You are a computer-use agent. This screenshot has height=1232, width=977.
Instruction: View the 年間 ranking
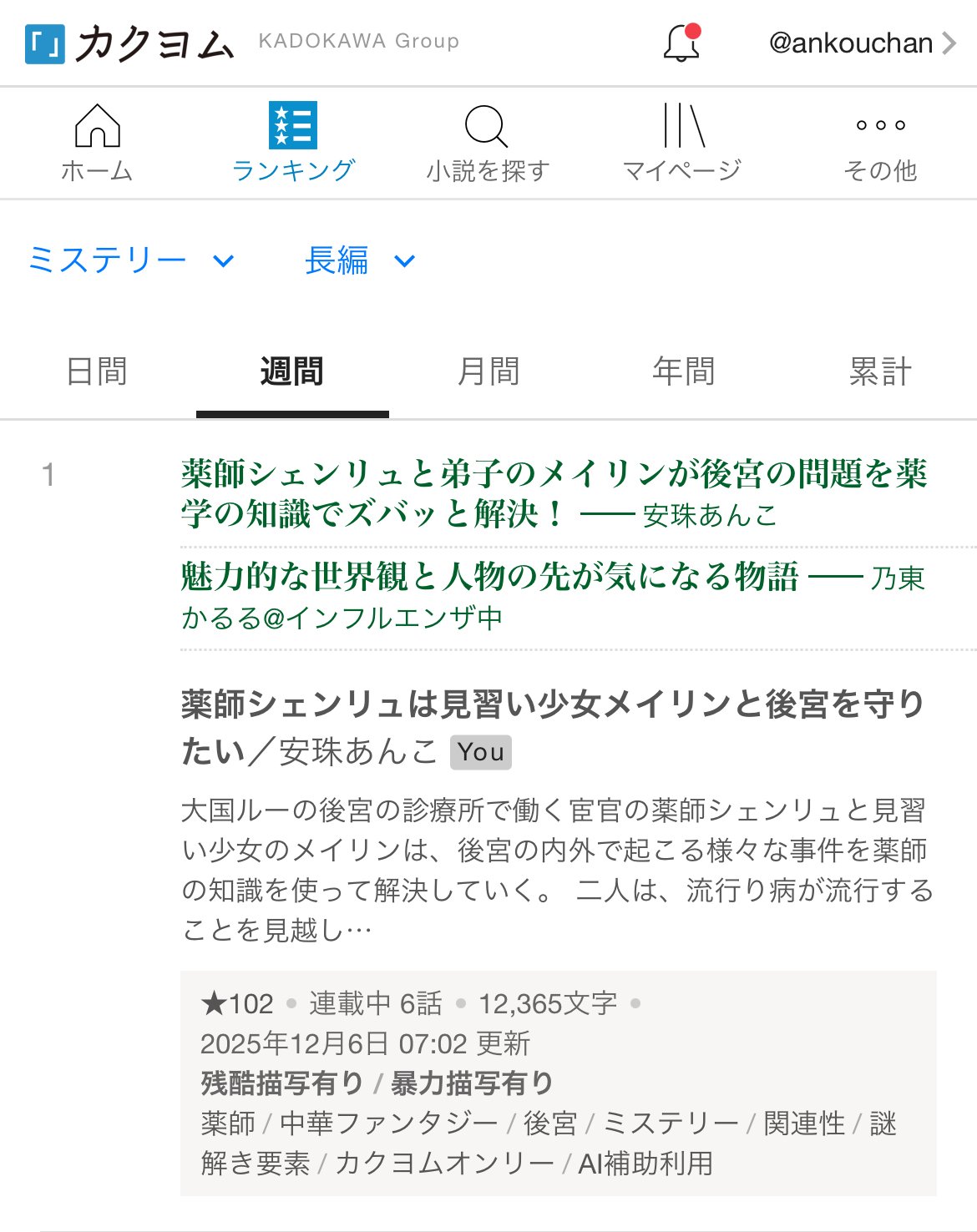pos(684,371)
